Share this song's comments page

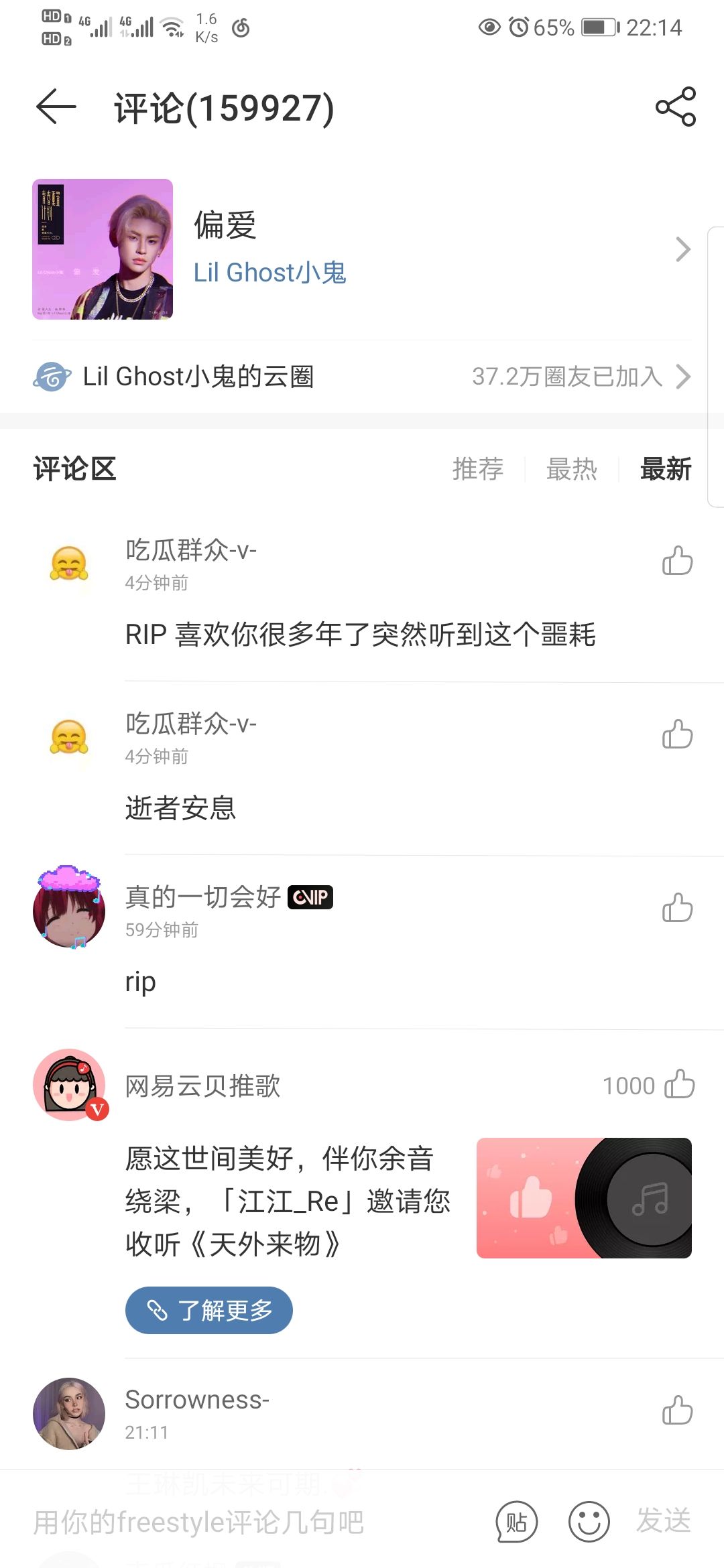point(675,107)
